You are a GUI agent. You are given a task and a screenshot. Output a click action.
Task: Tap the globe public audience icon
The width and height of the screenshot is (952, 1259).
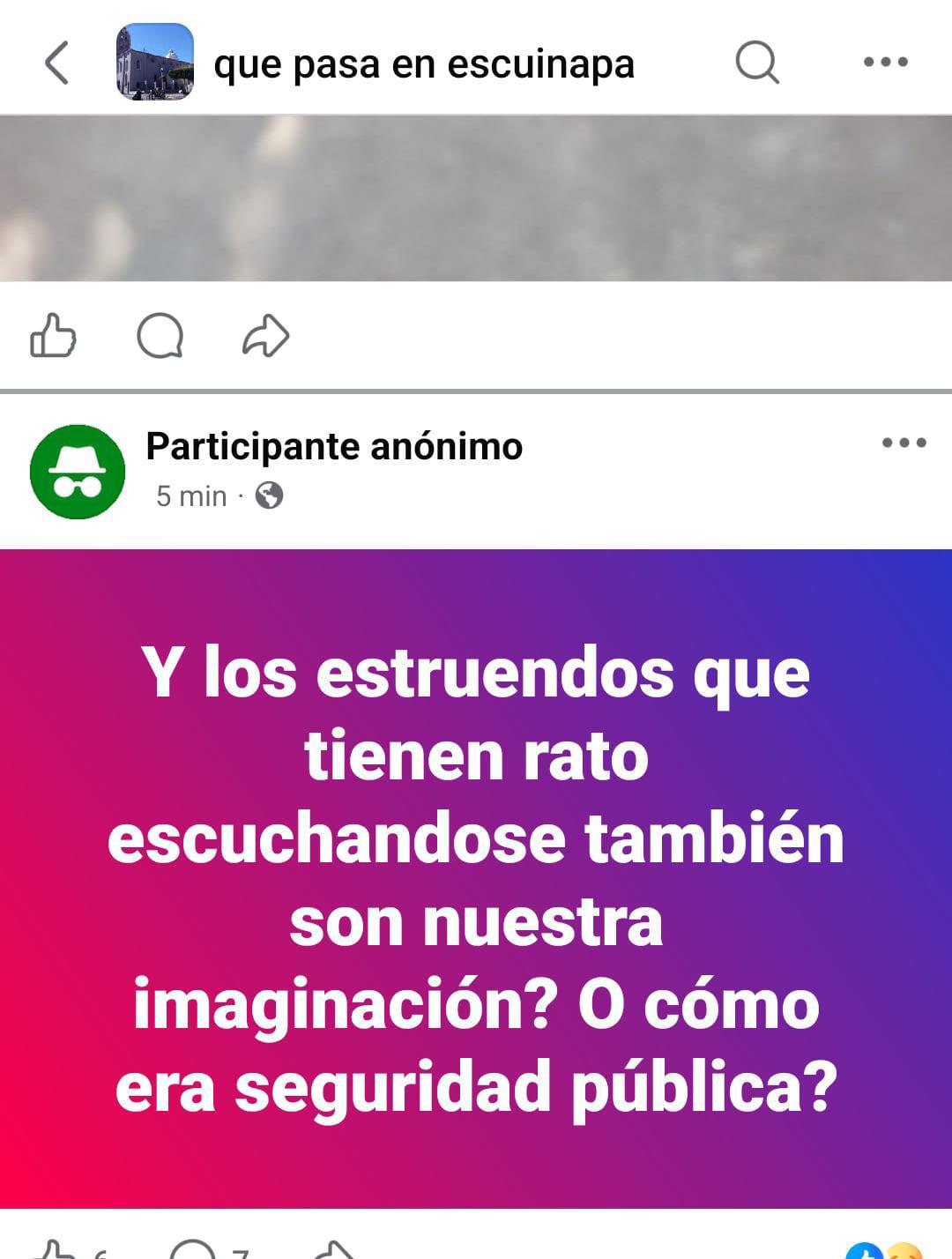coord(269,496)
